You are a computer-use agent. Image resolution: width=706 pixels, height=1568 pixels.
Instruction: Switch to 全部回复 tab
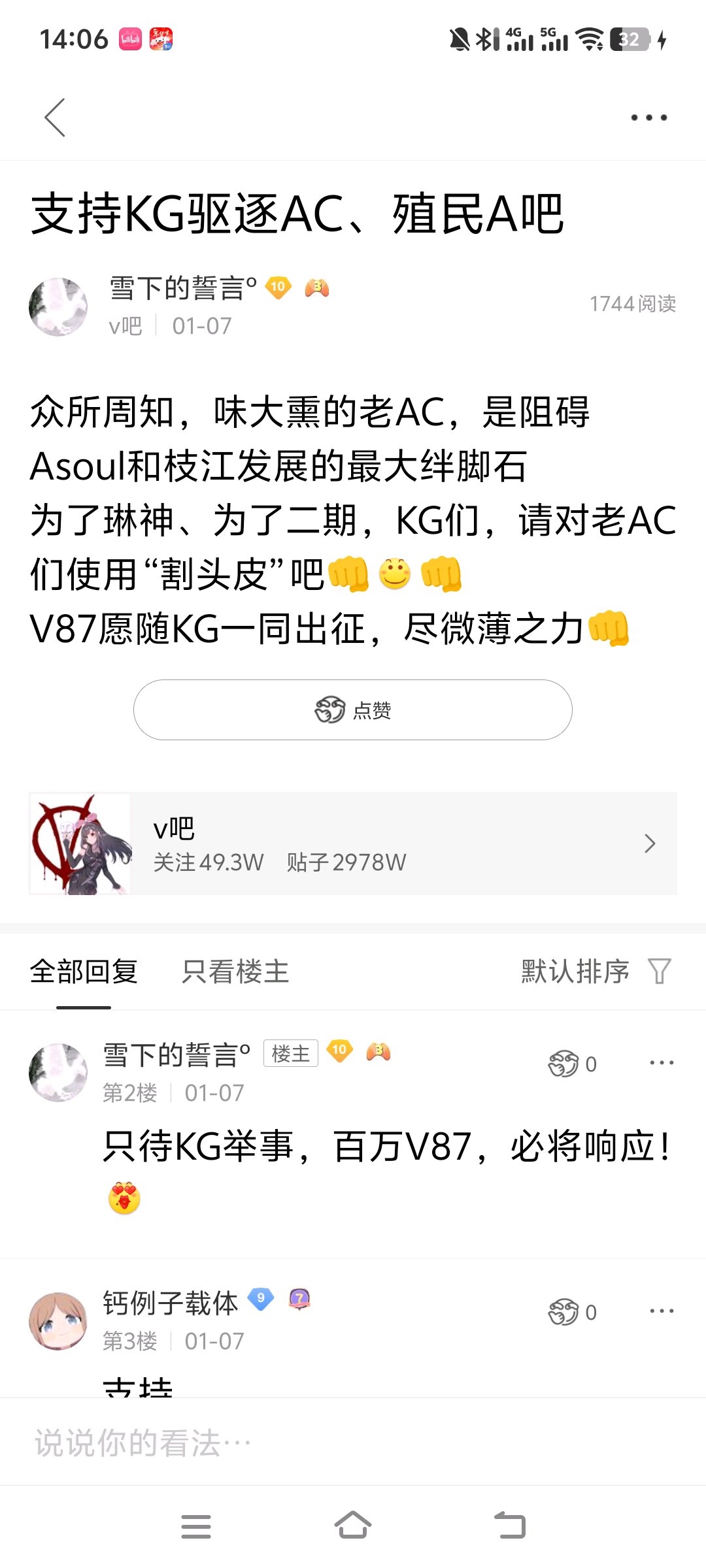(x=84, y=972)
